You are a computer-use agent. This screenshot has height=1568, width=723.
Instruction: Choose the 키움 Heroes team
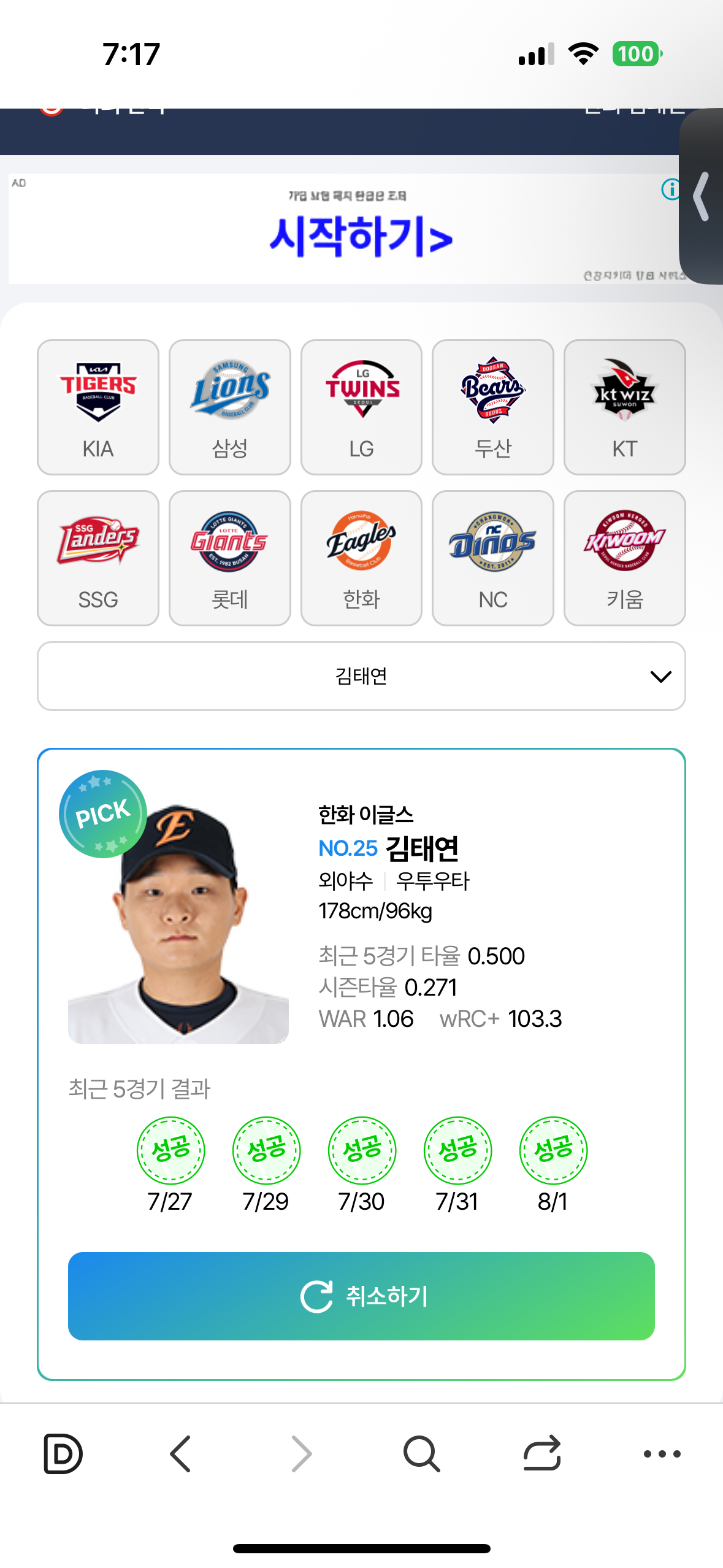pos(624,558)
